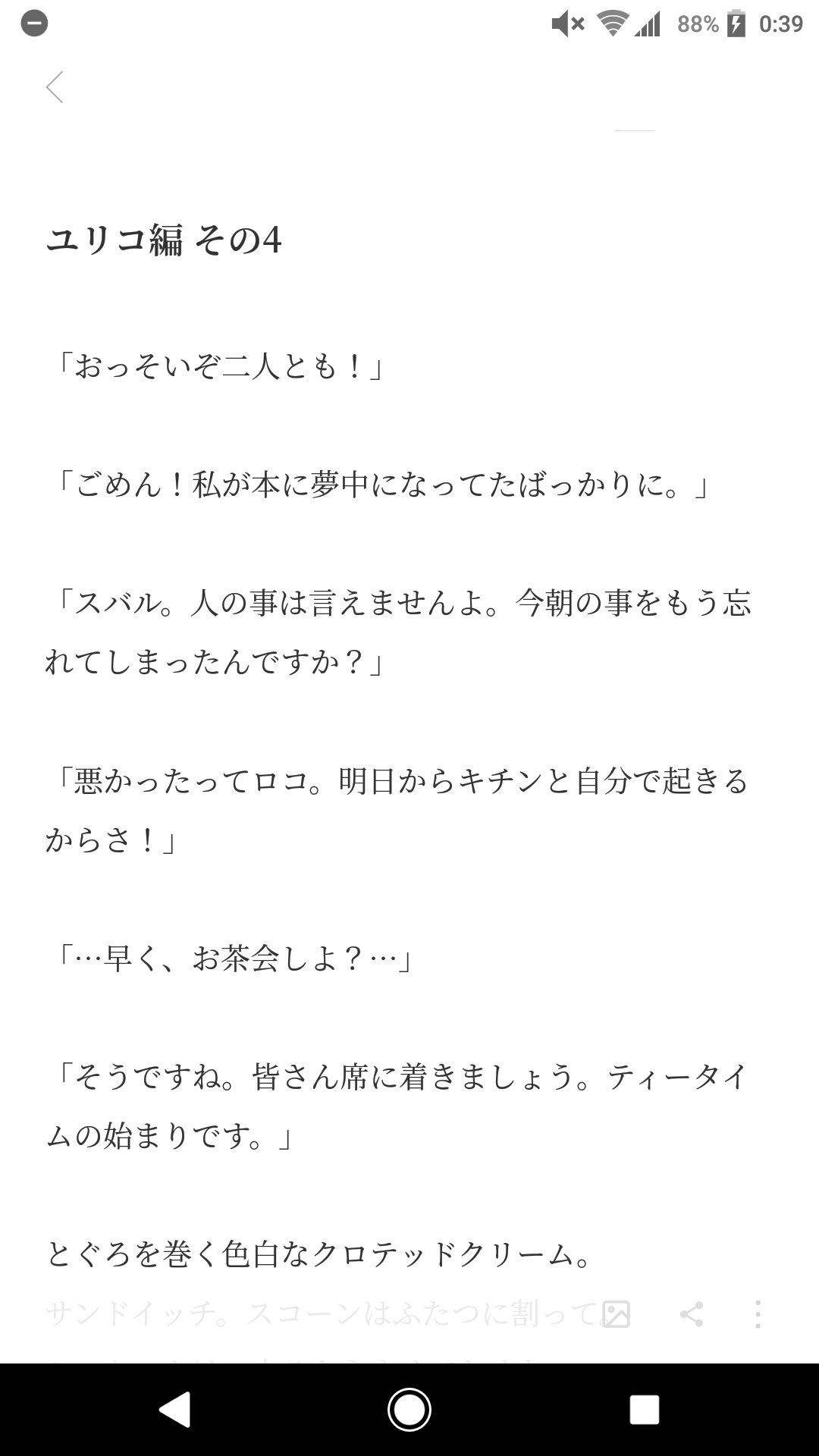Tap the system back button
Screen dimensions: 819x1456
click(x=174, y=1410)
